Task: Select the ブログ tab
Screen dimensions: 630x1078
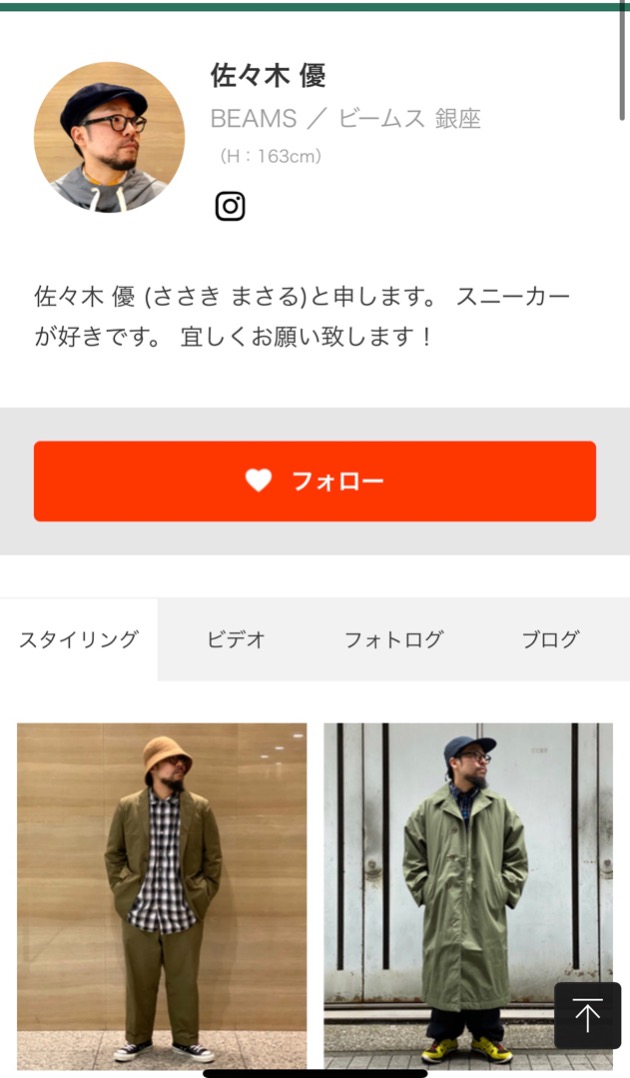Action: coord(550,640)
